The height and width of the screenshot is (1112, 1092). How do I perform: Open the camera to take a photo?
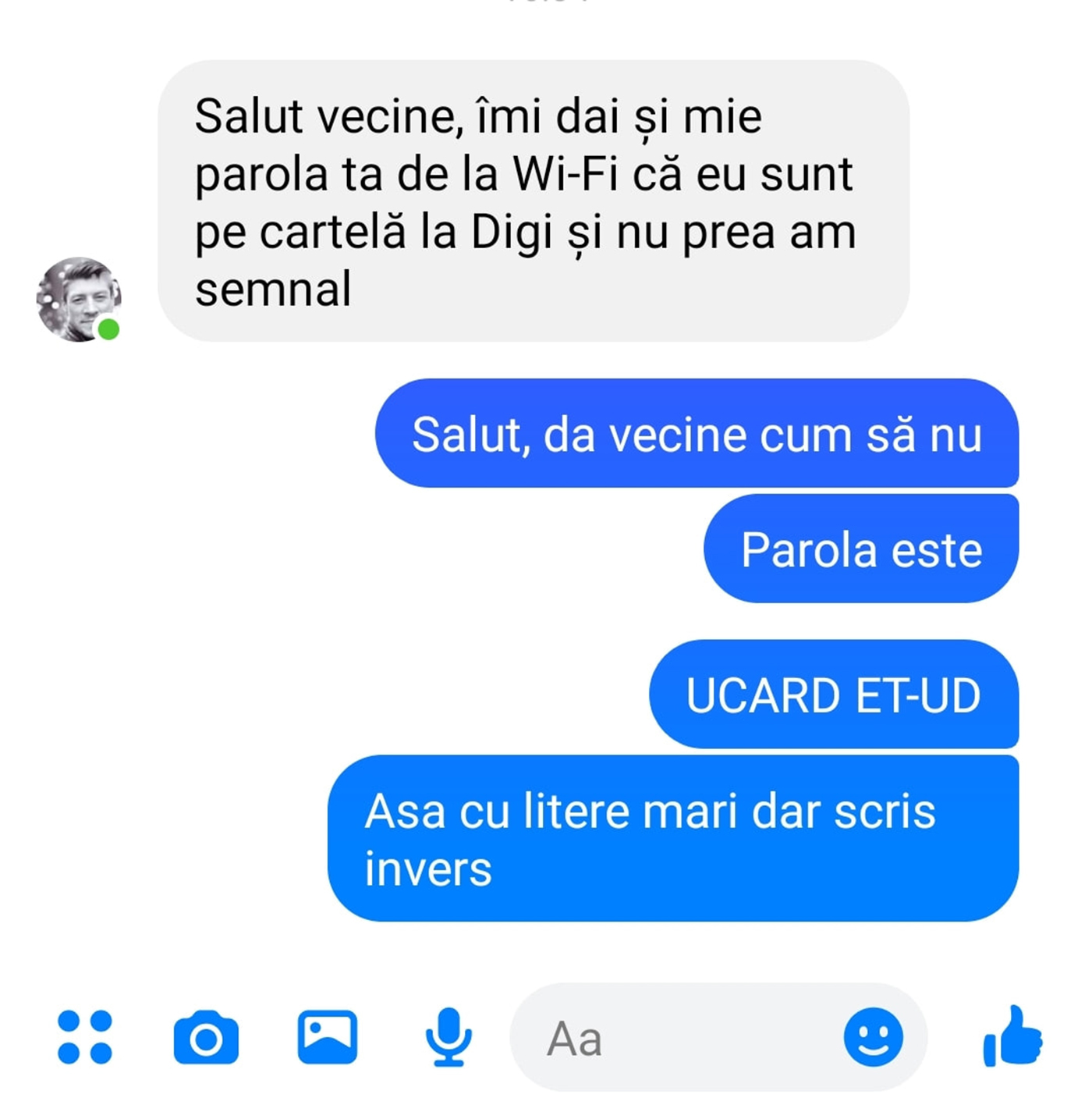pyautogui.click(x=206, y=1038)
